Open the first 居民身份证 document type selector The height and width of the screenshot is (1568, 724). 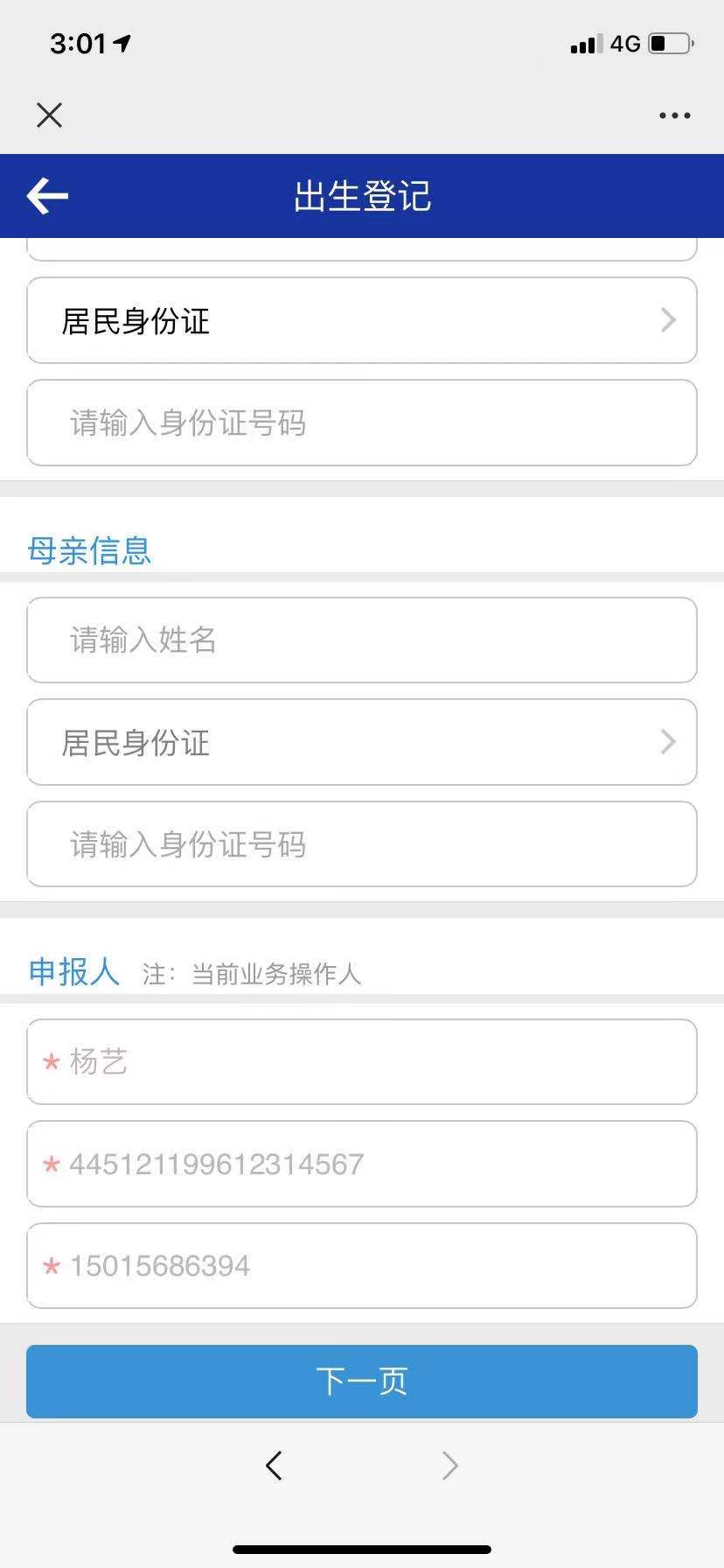coord(362,320)
